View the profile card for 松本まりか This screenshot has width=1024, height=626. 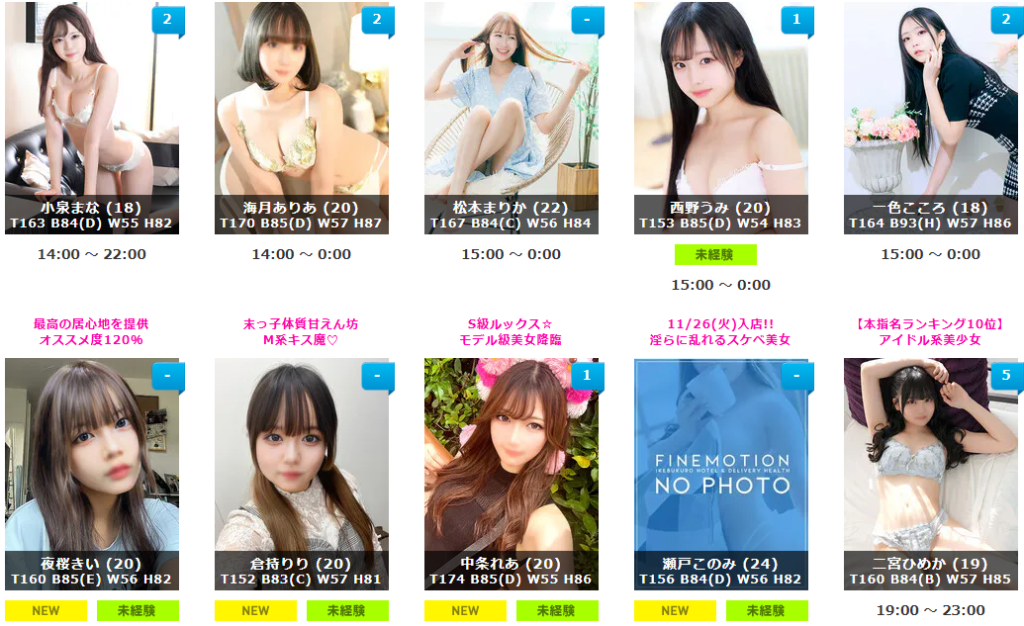(x=511, y=118)
